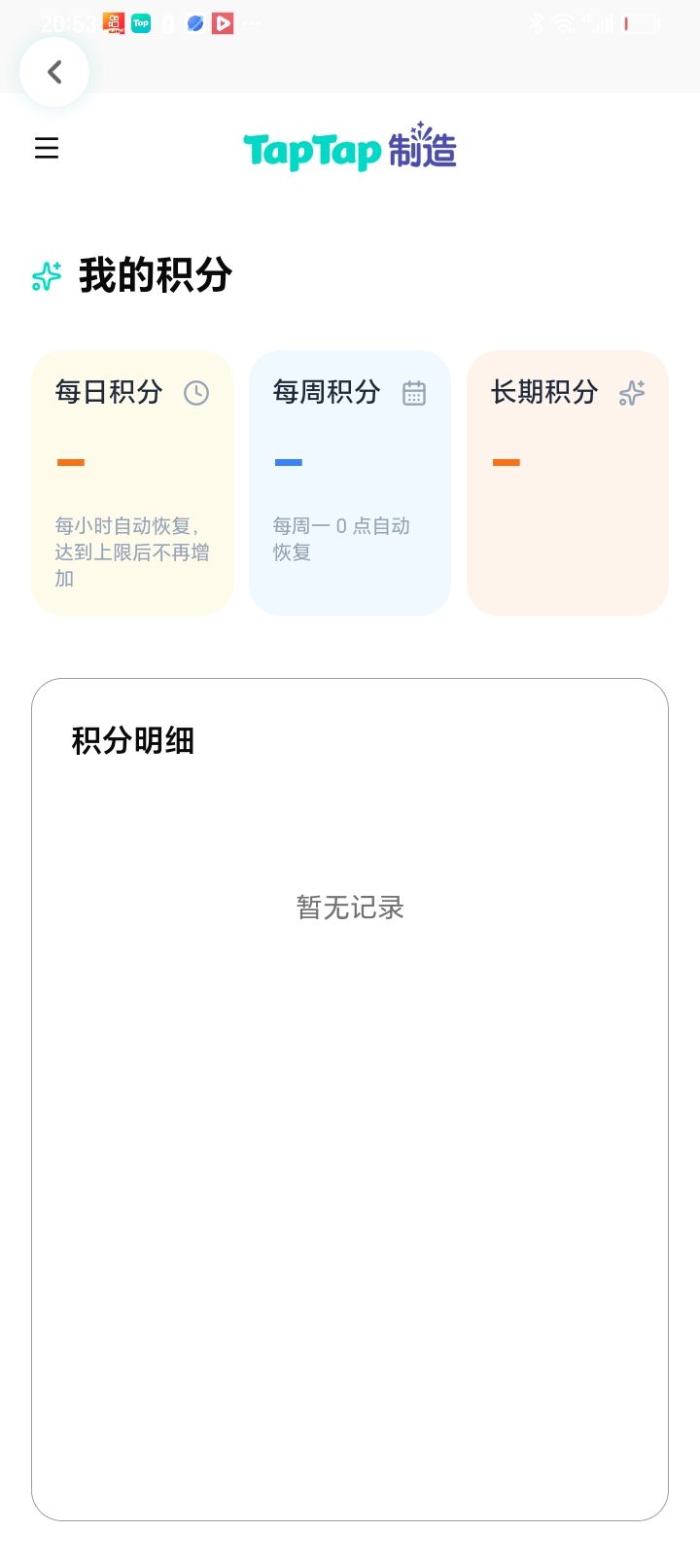
Task: Click the clock icon on the 每日积分 card
Action: [196, 393]
